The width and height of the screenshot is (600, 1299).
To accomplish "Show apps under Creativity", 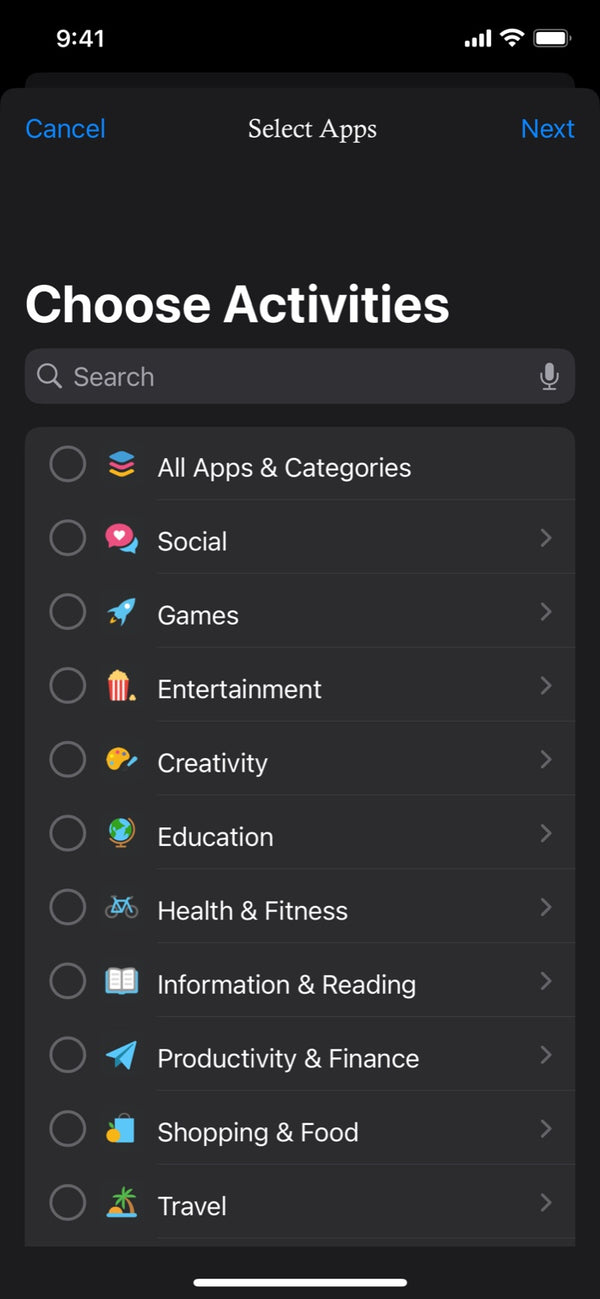I will [546, 761].
